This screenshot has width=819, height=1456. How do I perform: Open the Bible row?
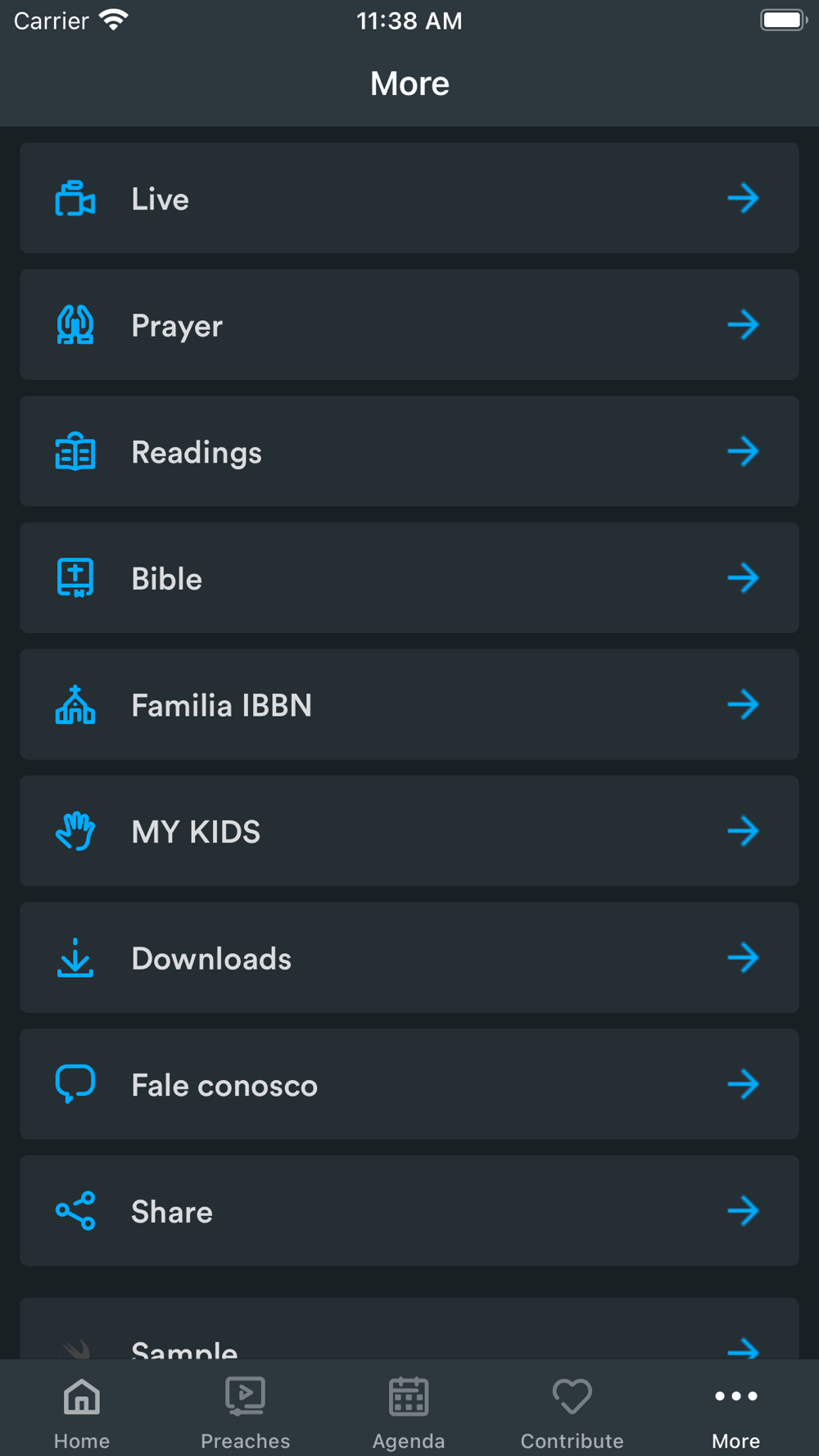click(x=409, y=578)
